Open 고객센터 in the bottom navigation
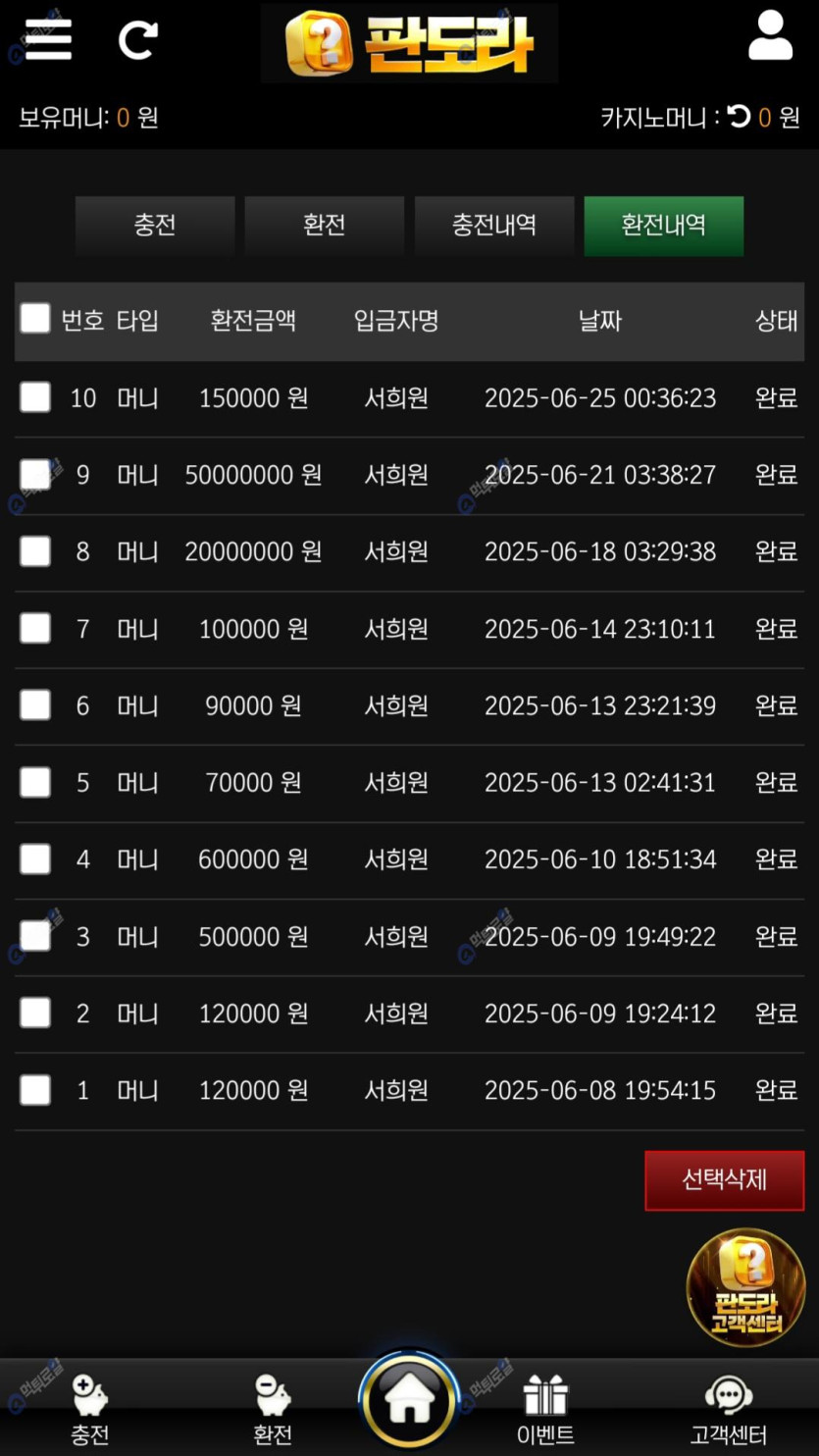 pyautogui.click(x=728, y=1409)
